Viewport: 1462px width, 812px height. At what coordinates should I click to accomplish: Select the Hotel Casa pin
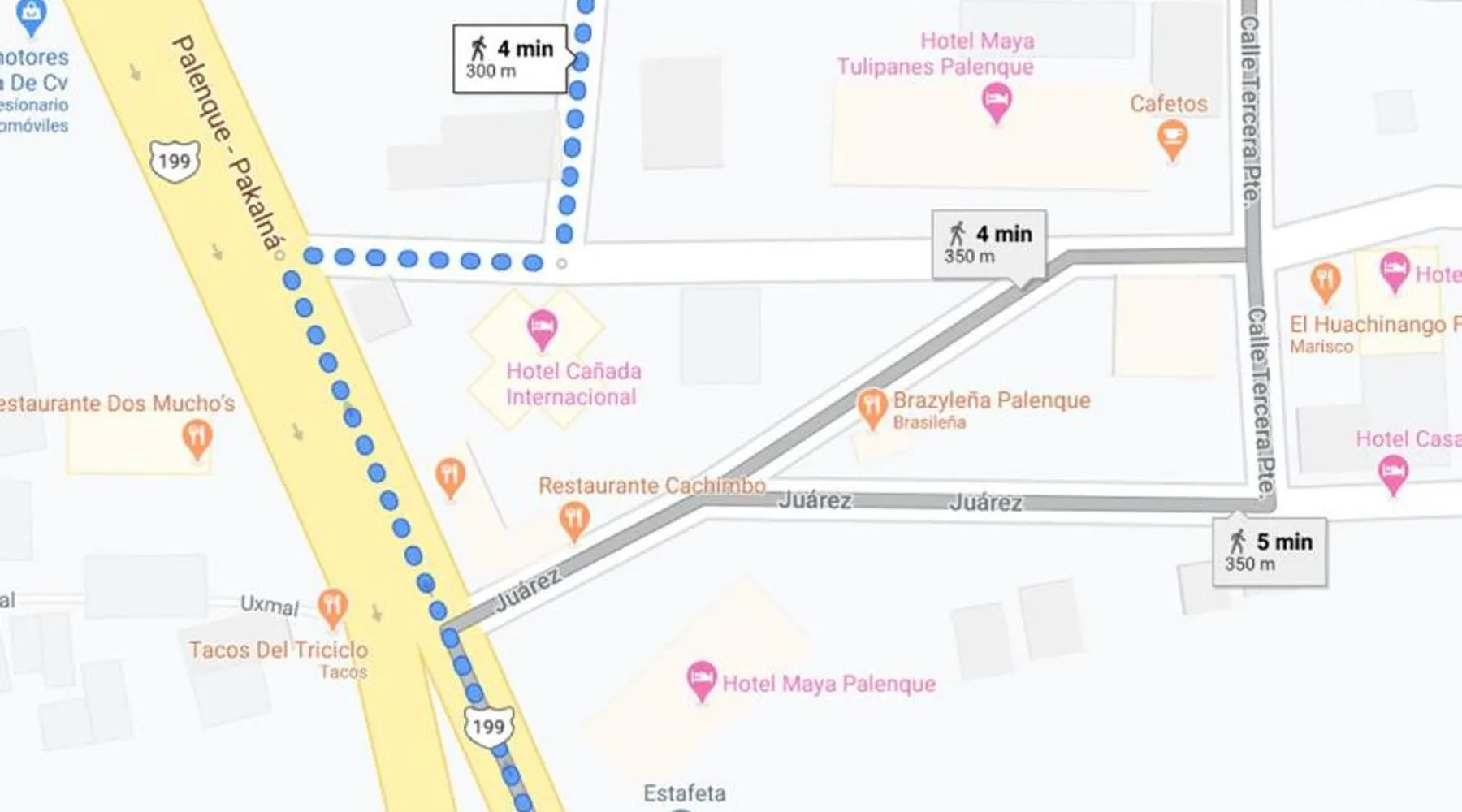tap(1393, 473)
